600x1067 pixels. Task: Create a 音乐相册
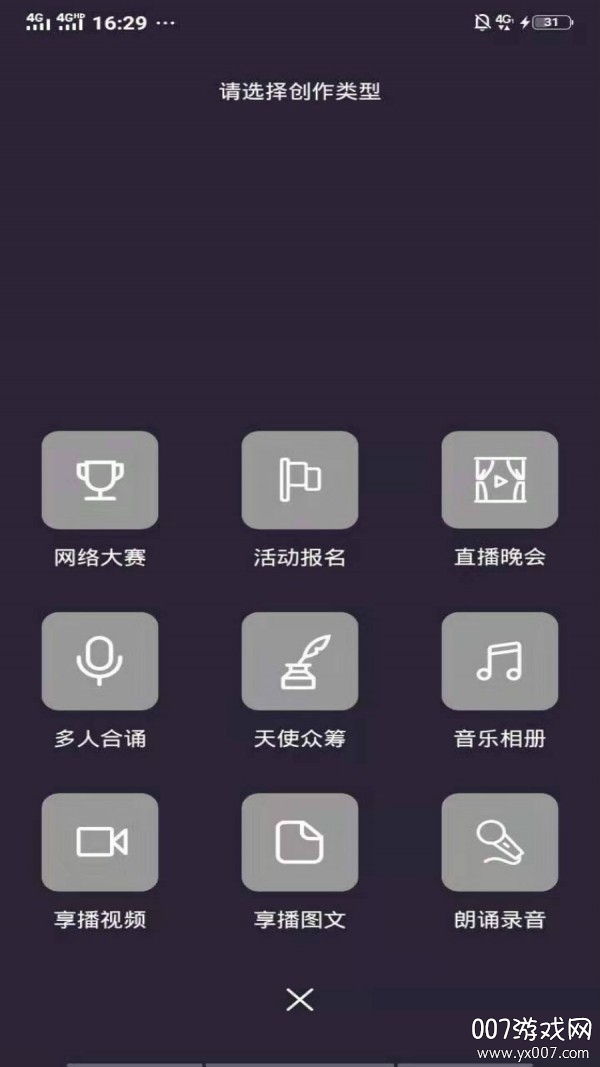tap(500, 661)
